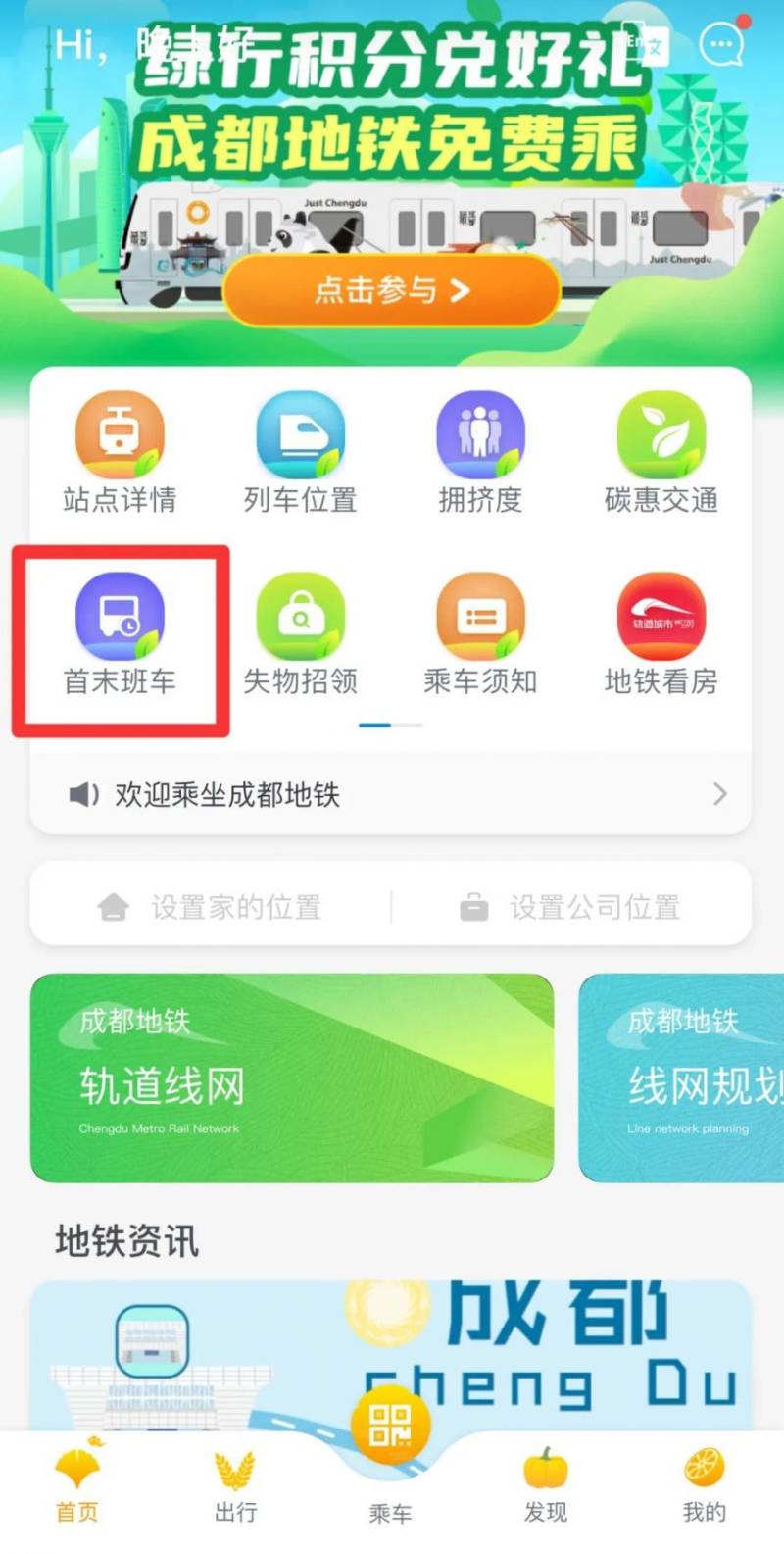Open 站点详情 station details
784x1554 pixels.
[x=120, y=452]
